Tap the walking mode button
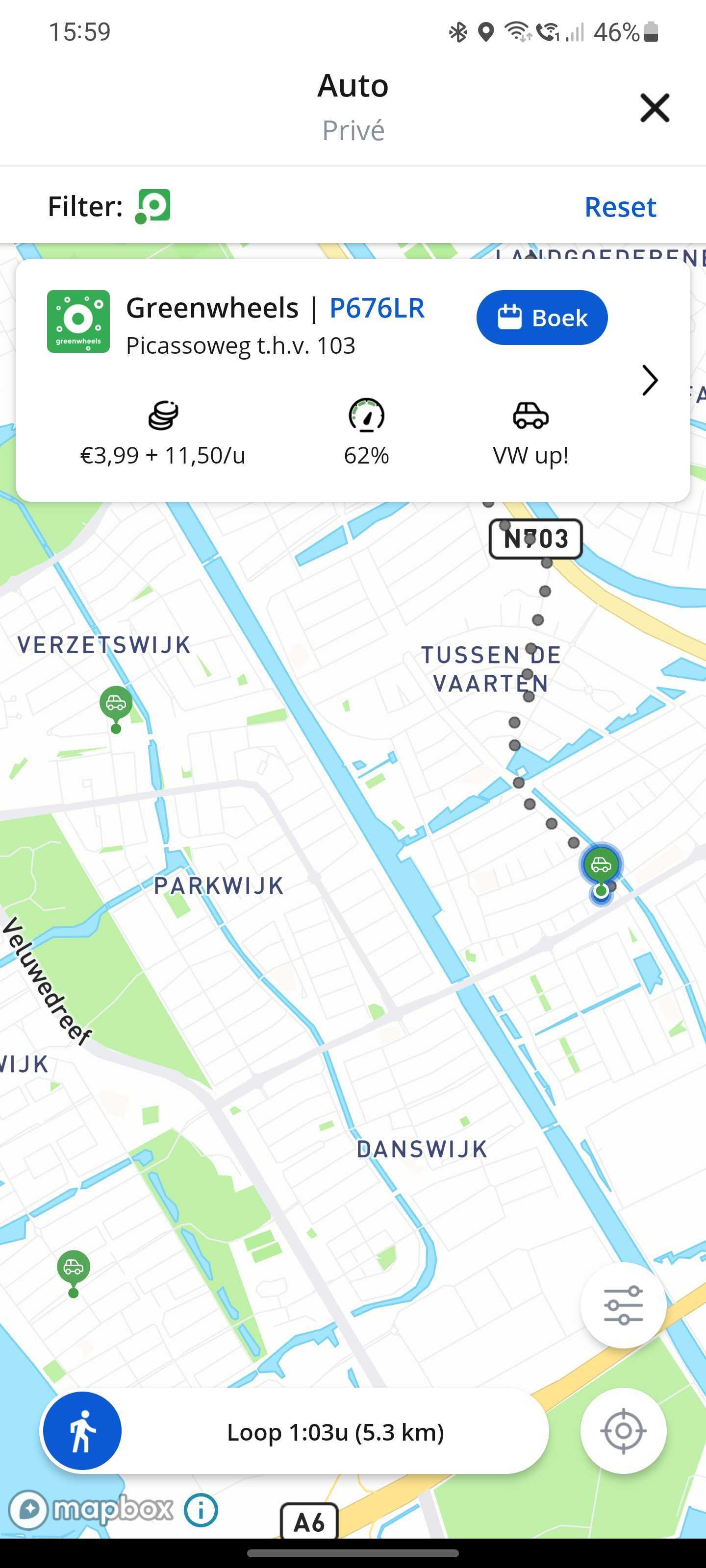The width and height of the screenshot is (706, 1568). [x=82, y=1430]
